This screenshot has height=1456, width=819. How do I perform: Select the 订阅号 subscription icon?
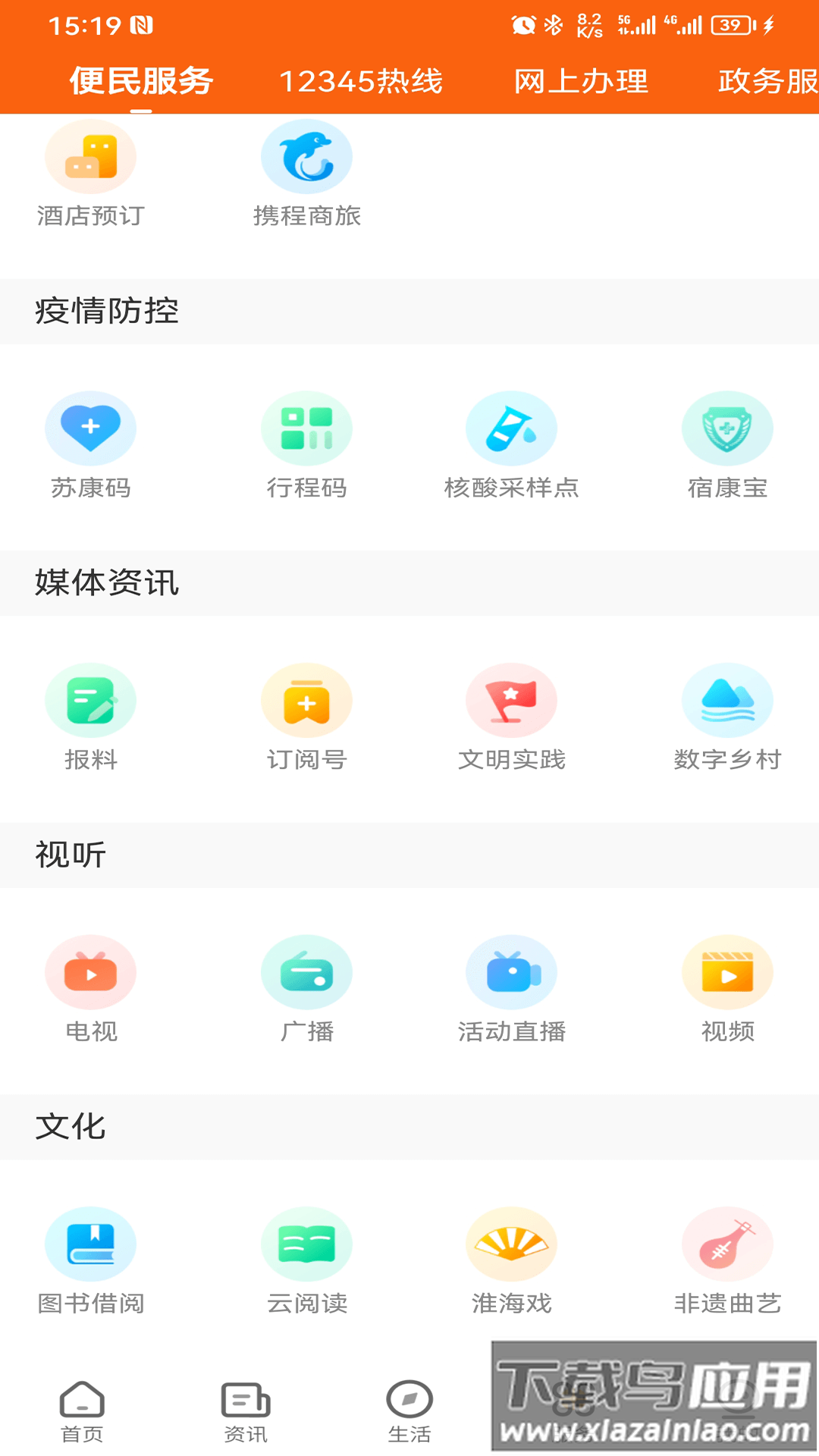[307, 699]
